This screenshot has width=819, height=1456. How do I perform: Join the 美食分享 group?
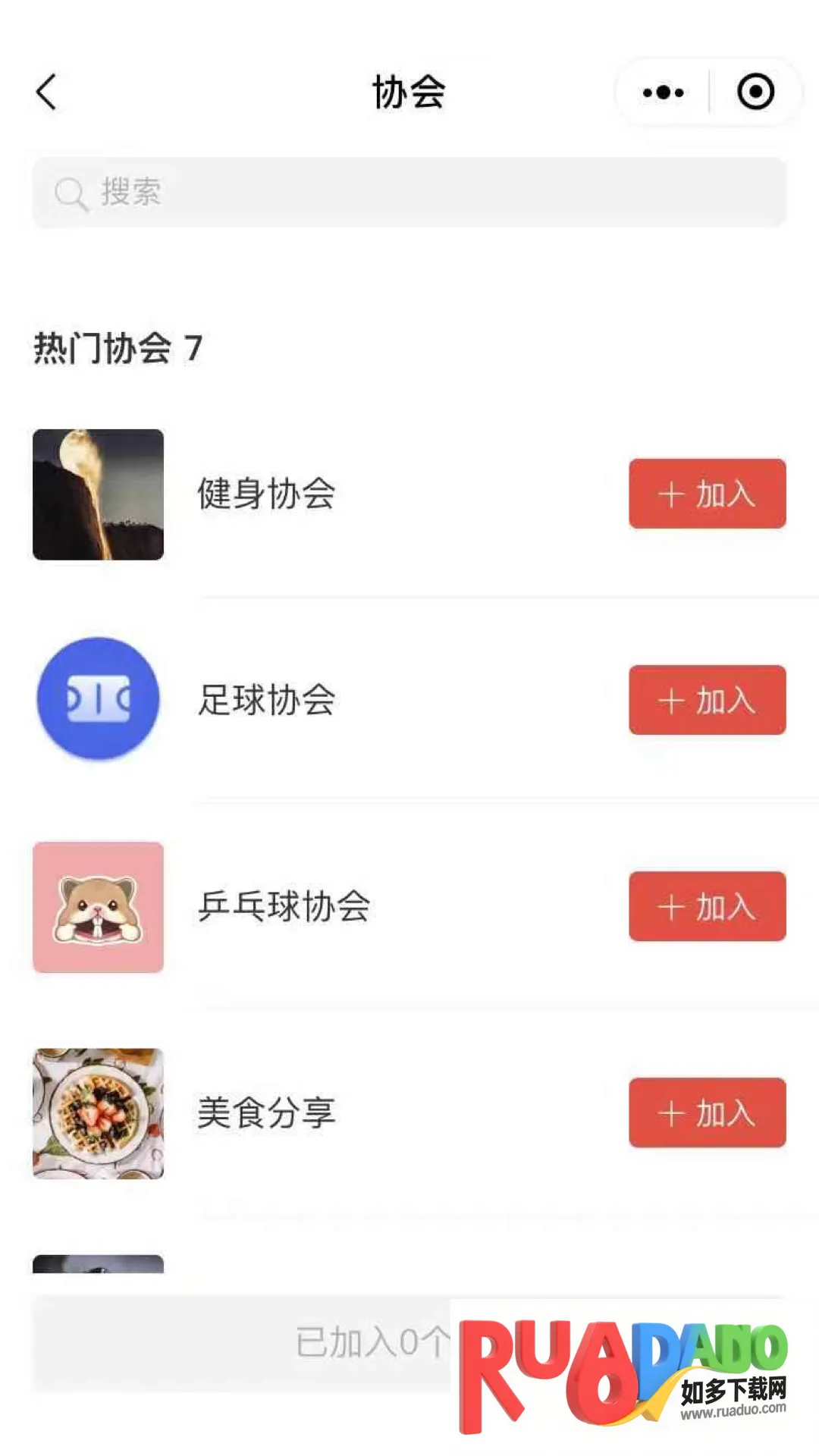click(x=707, y=1112)
